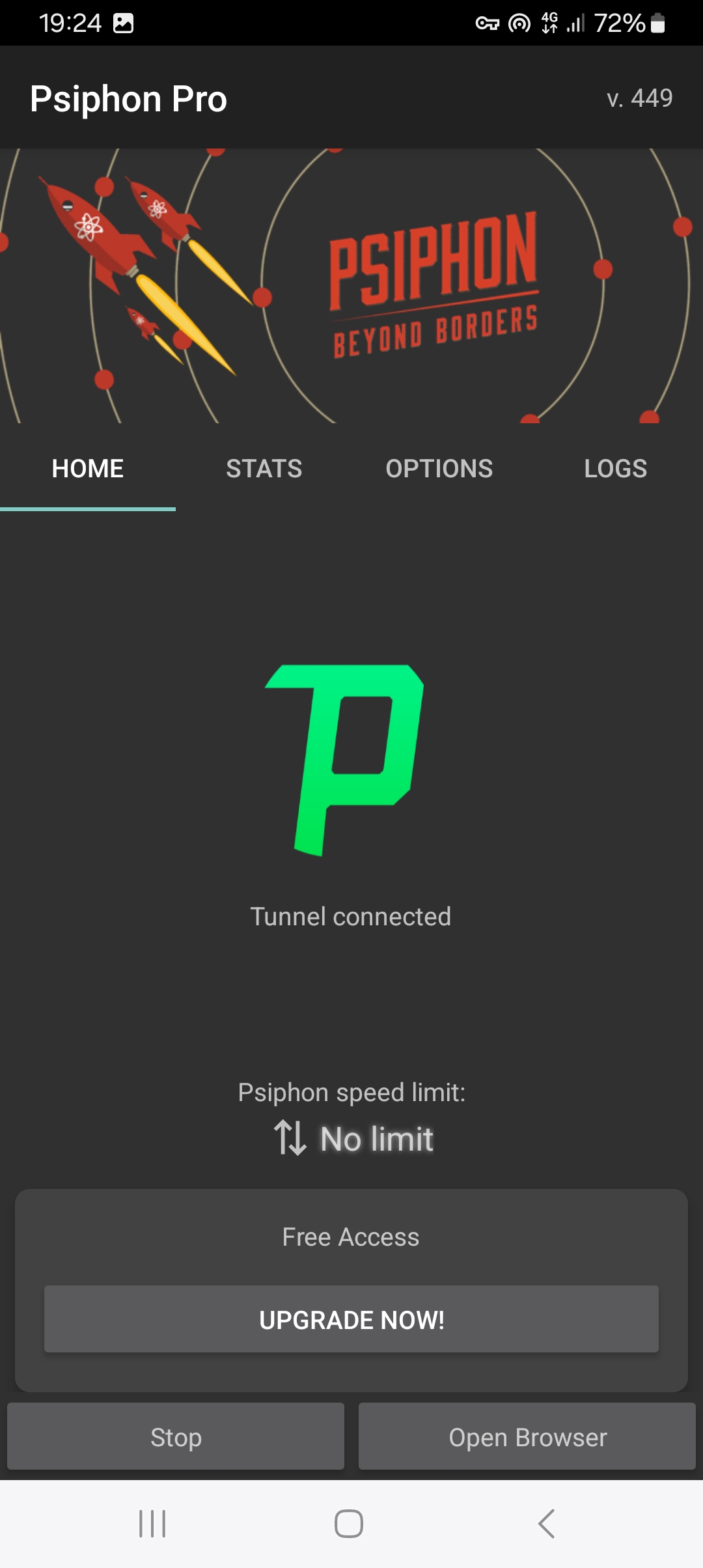The width and height of the screenshot is (703, 1568).
Task: Switch to the Stats tab
Action: pyautogui.click(x=264, y=469)
